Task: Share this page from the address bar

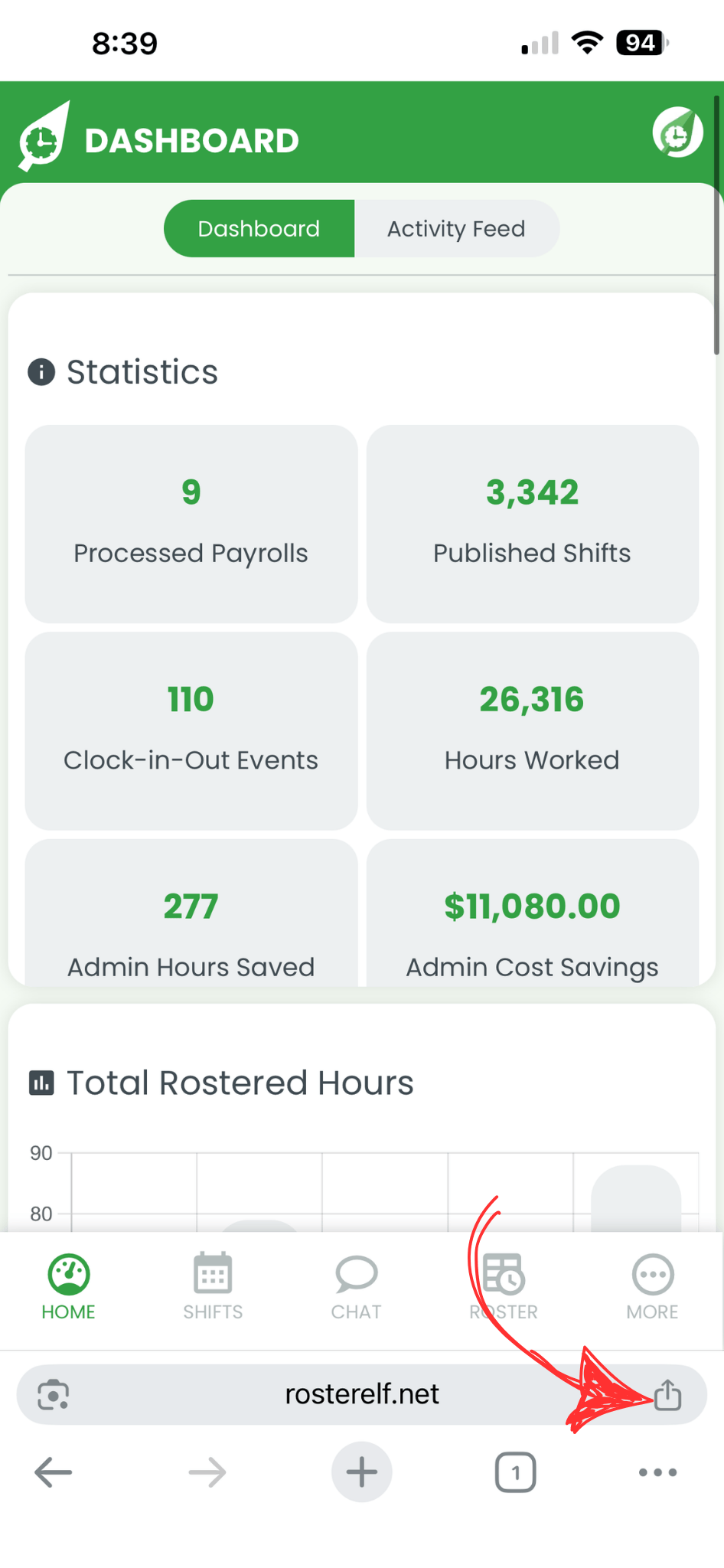Action: [x=667, y=1394]
